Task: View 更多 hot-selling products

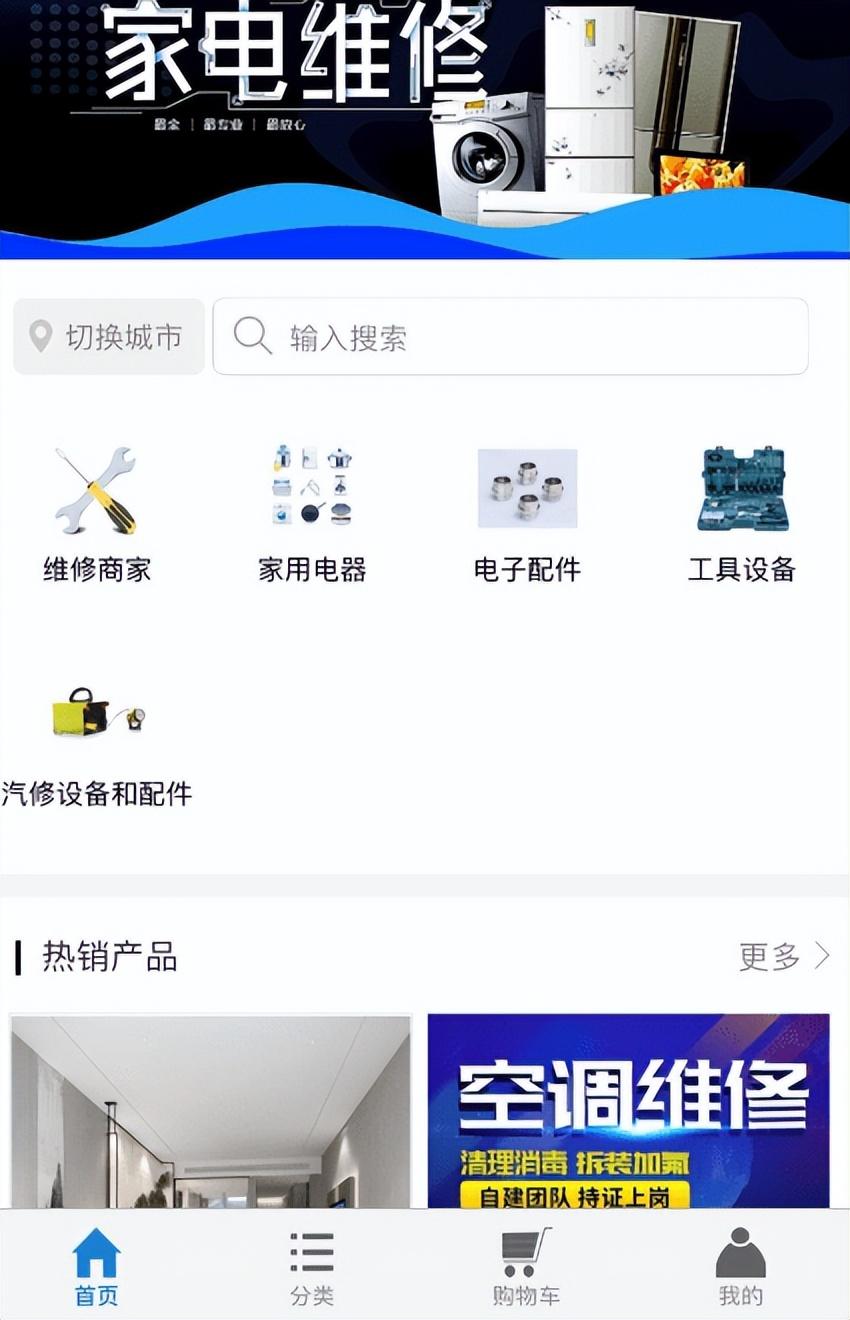Action: tap(784, 957)
